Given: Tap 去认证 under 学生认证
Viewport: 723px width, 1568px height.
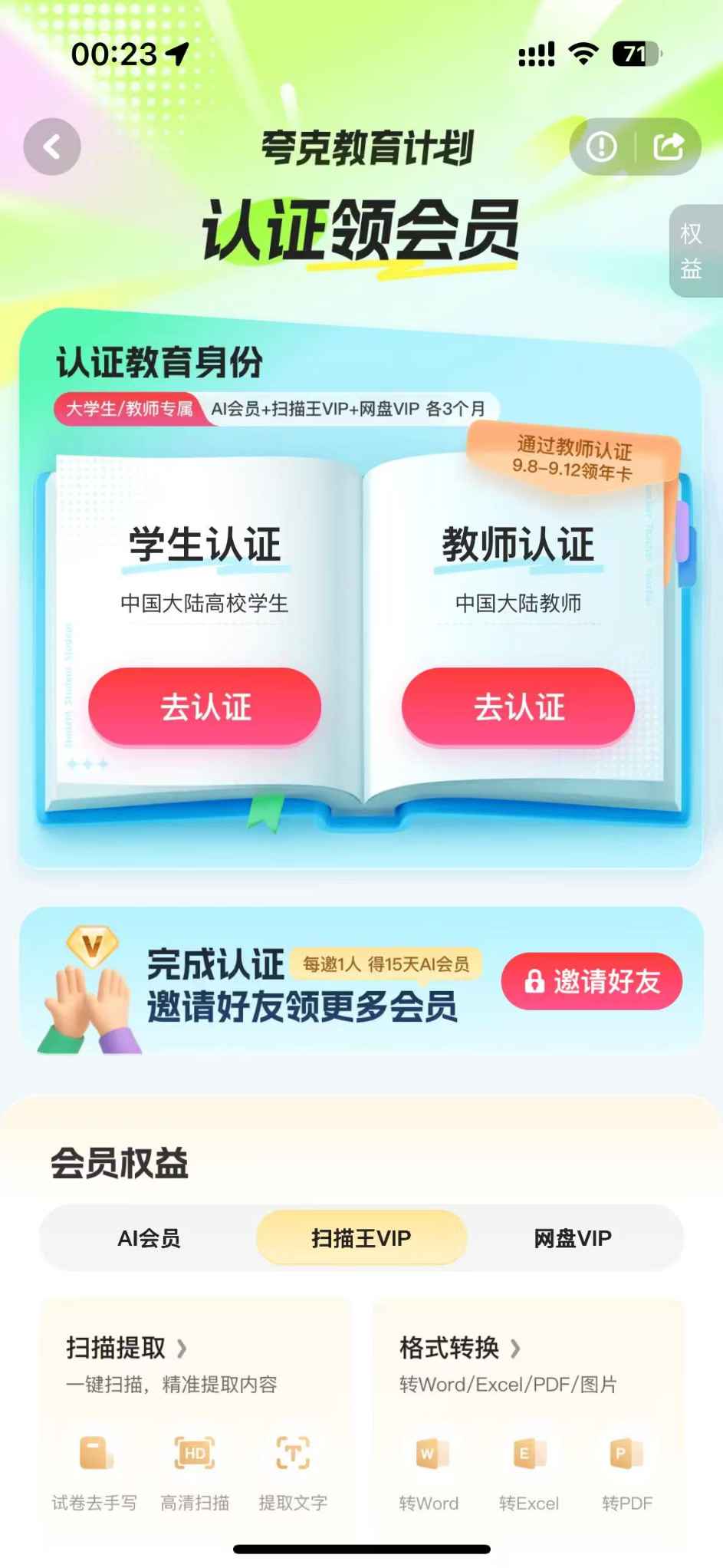Looking at the screenshot, I should pos(205,707).
